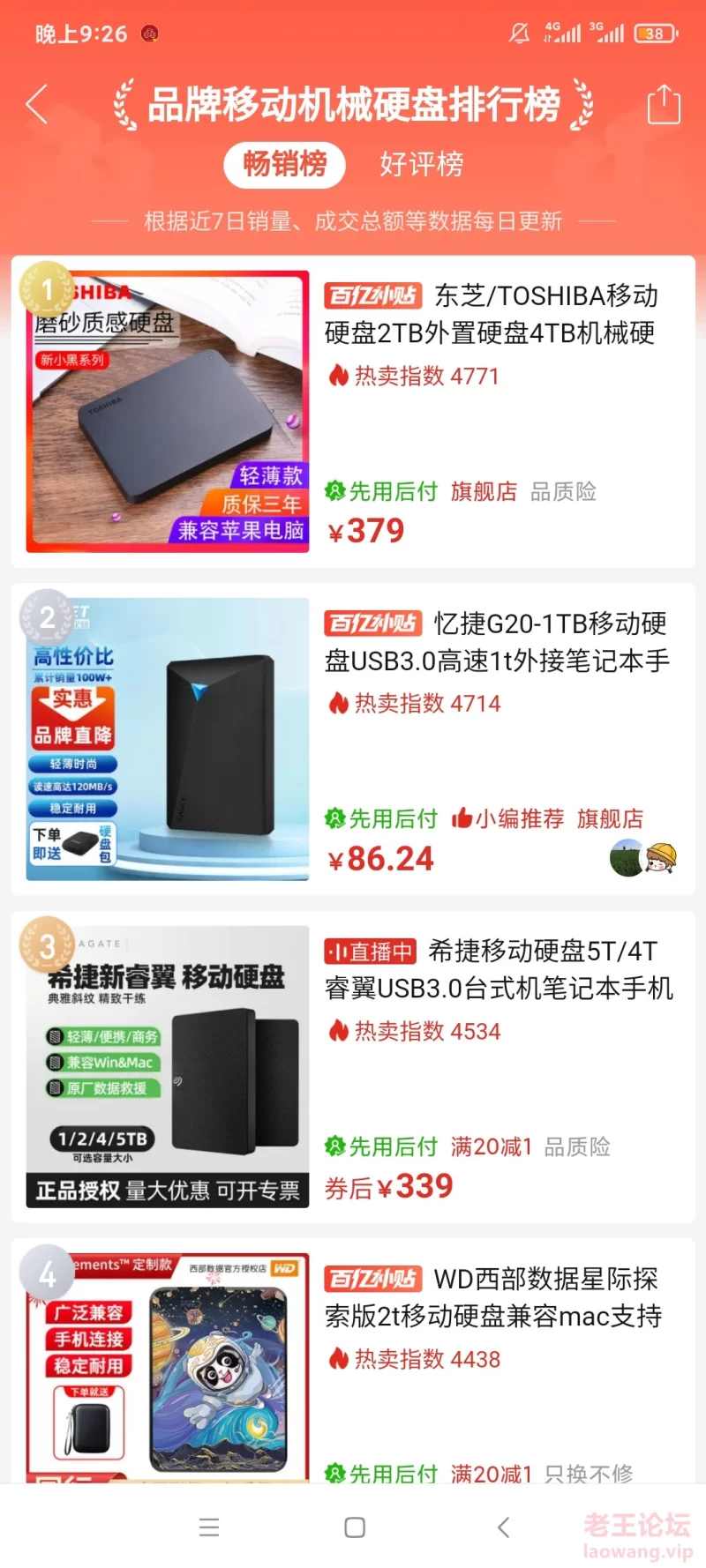Open the 希捷移动硬盘5T/4T product card
Screen dimensions: 706x1568
coord(353,1067)
